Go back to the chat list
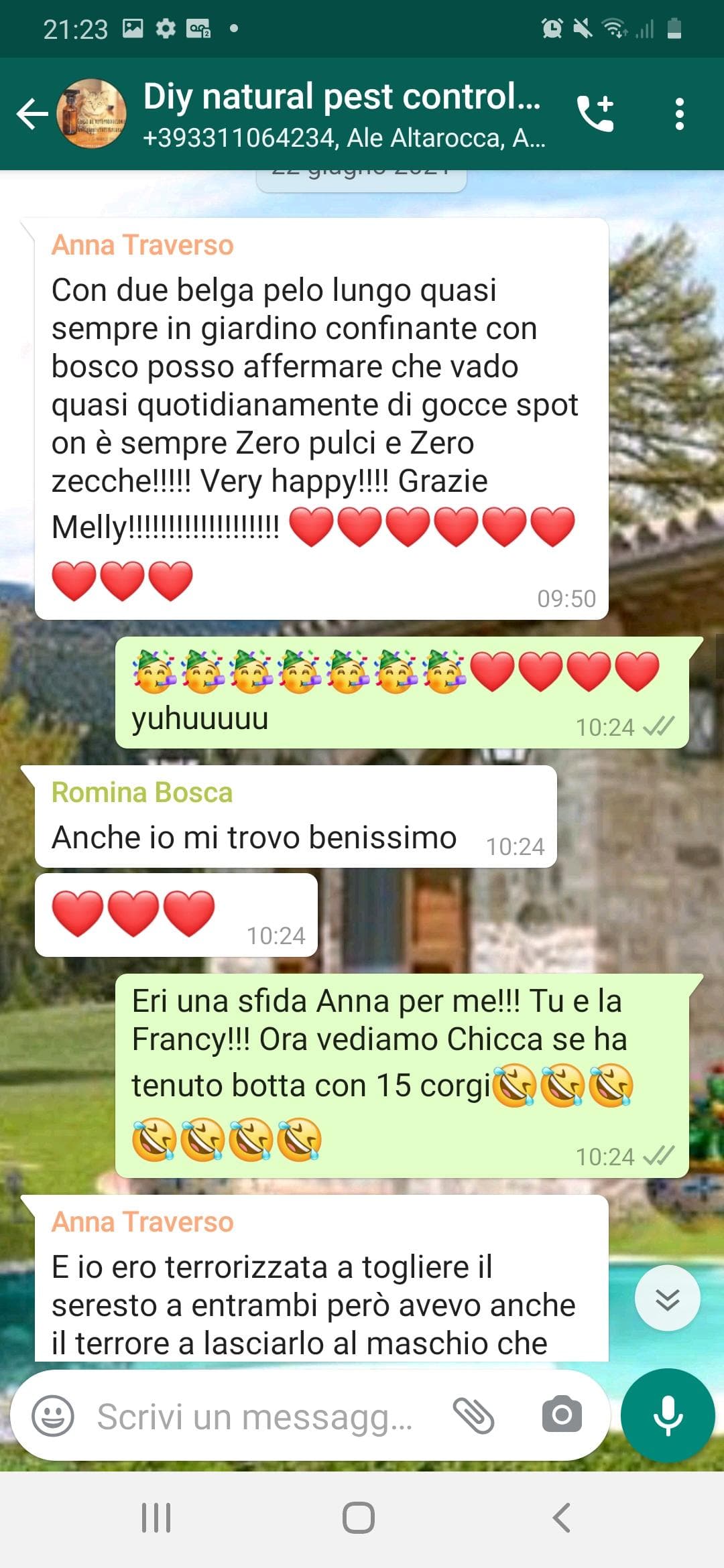This screenshot has width=724, height=1568. coord(32,113)
